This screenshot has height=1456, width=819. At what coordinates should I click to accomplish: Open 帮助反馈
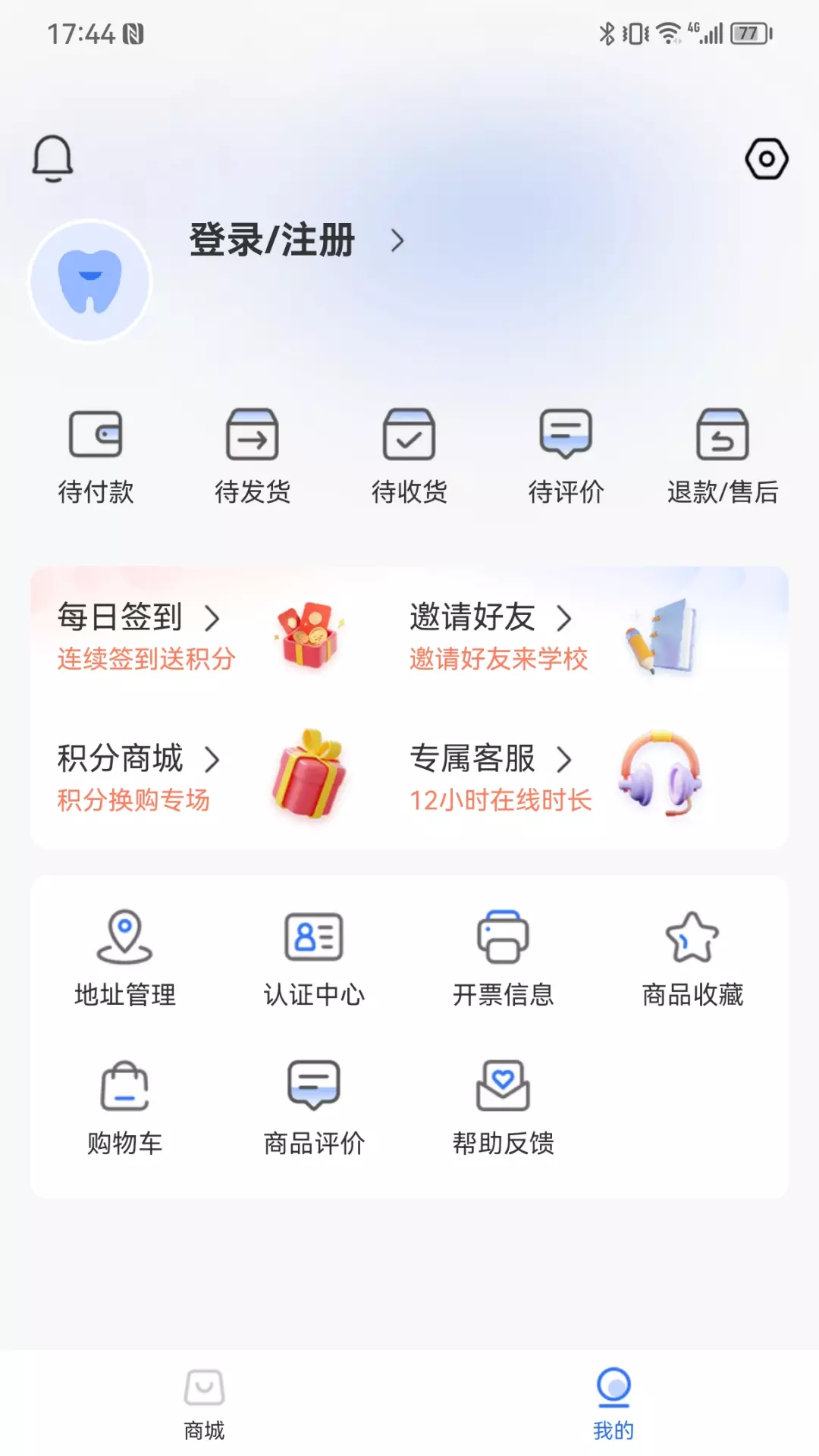[503, 1107]
